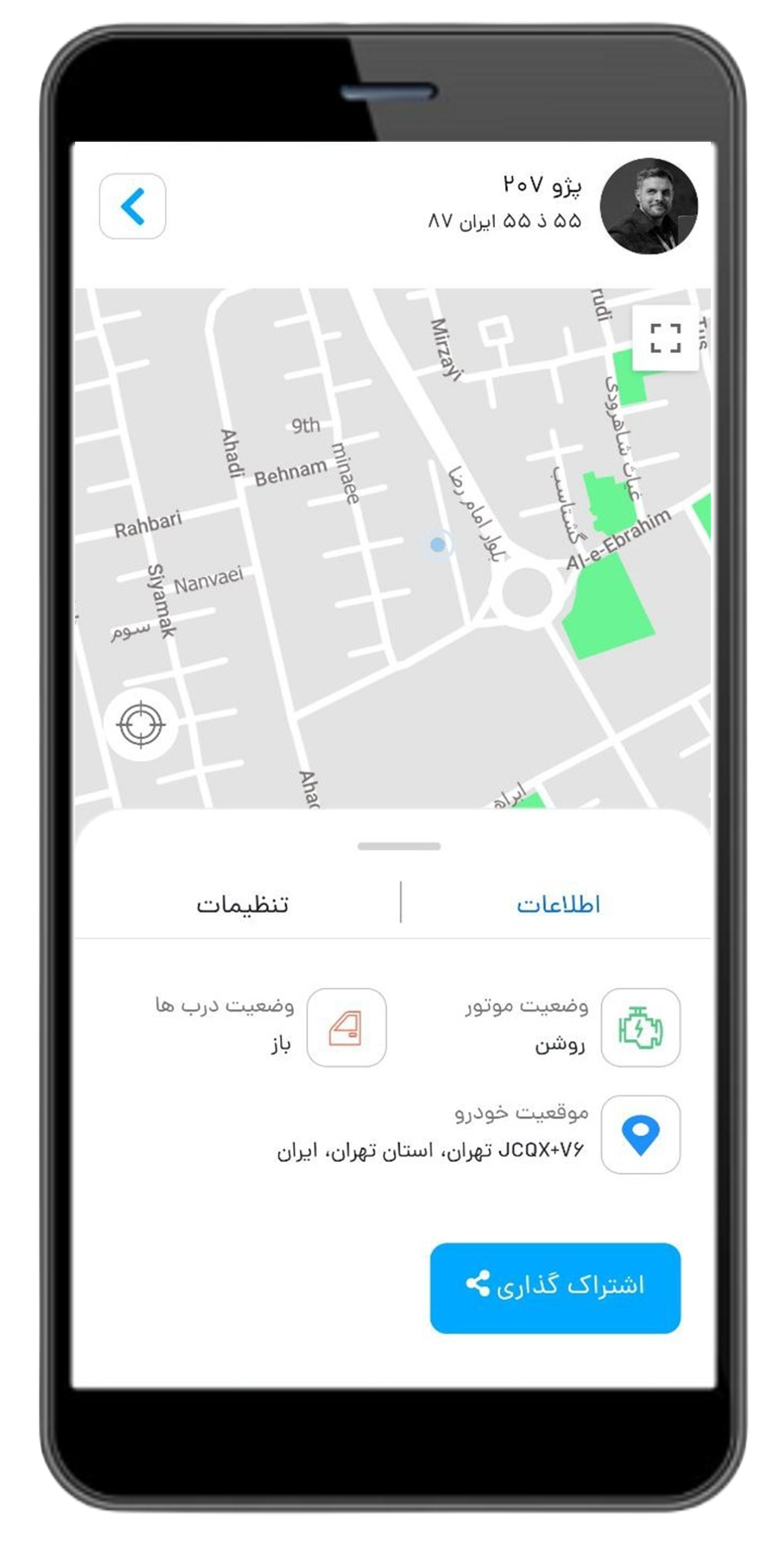Switch to the تنظیمات tab

click(242, 904)
